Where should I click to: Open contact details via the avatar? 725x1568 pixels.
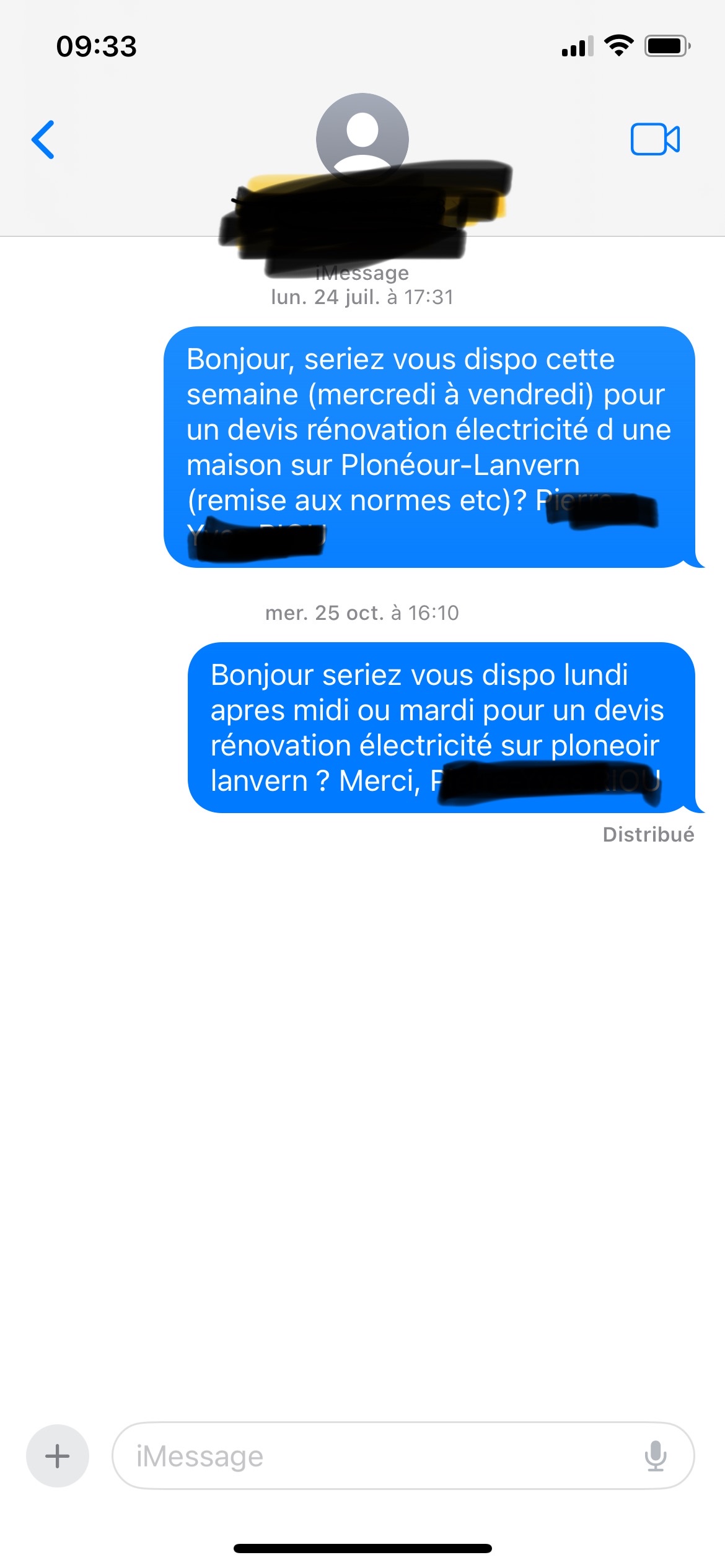pyautogui.click(x=362, y=136)
